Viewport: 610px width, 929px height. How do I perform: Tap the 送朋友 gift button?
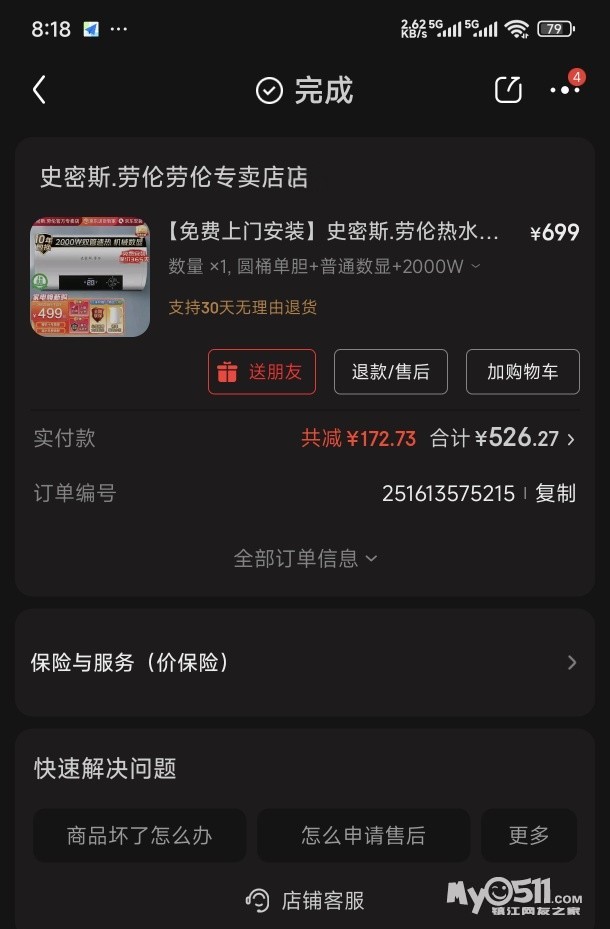point(262,372)
